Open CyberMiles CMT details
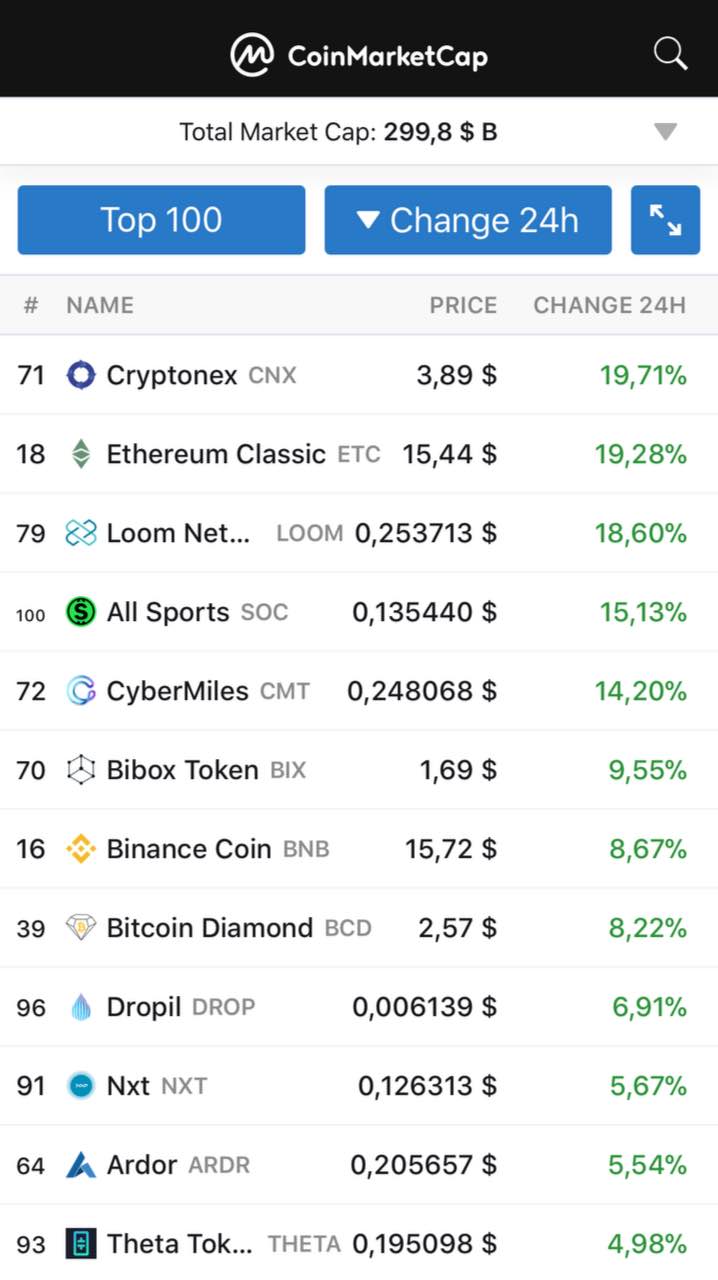The height and width of the screenshot is (1280, 718). pos(359,691)
